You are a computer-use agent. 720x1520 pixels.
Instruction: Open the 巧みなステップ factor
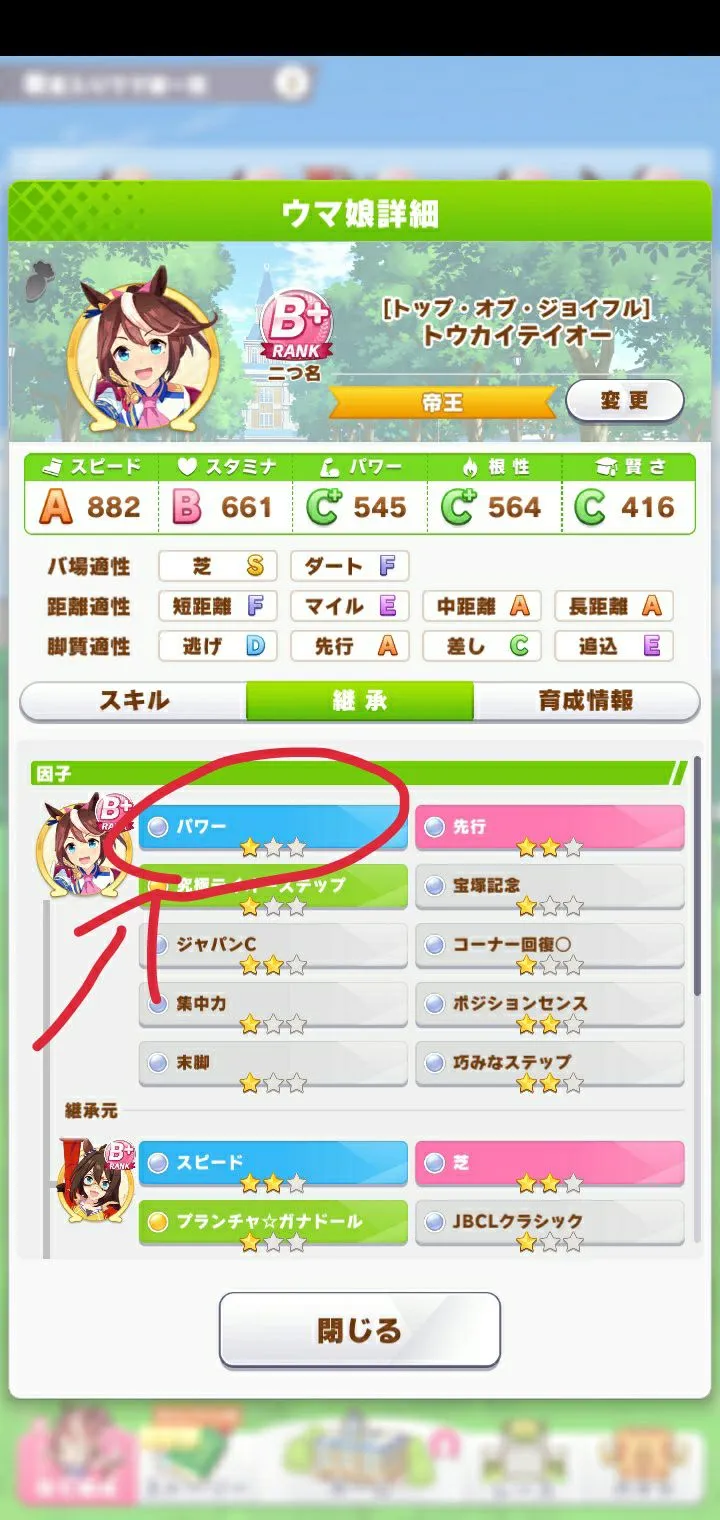[x=549, y=1063]
